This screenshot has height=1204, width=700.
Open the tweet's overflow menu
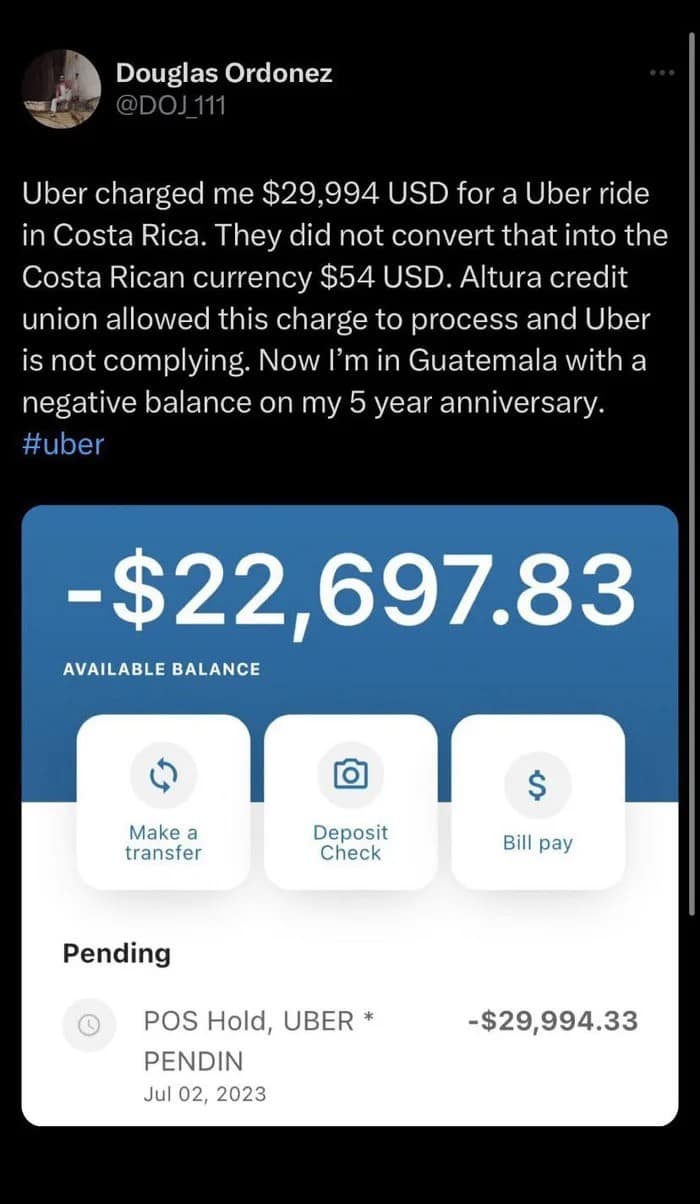pyautogui.click(x=662, y=73)
